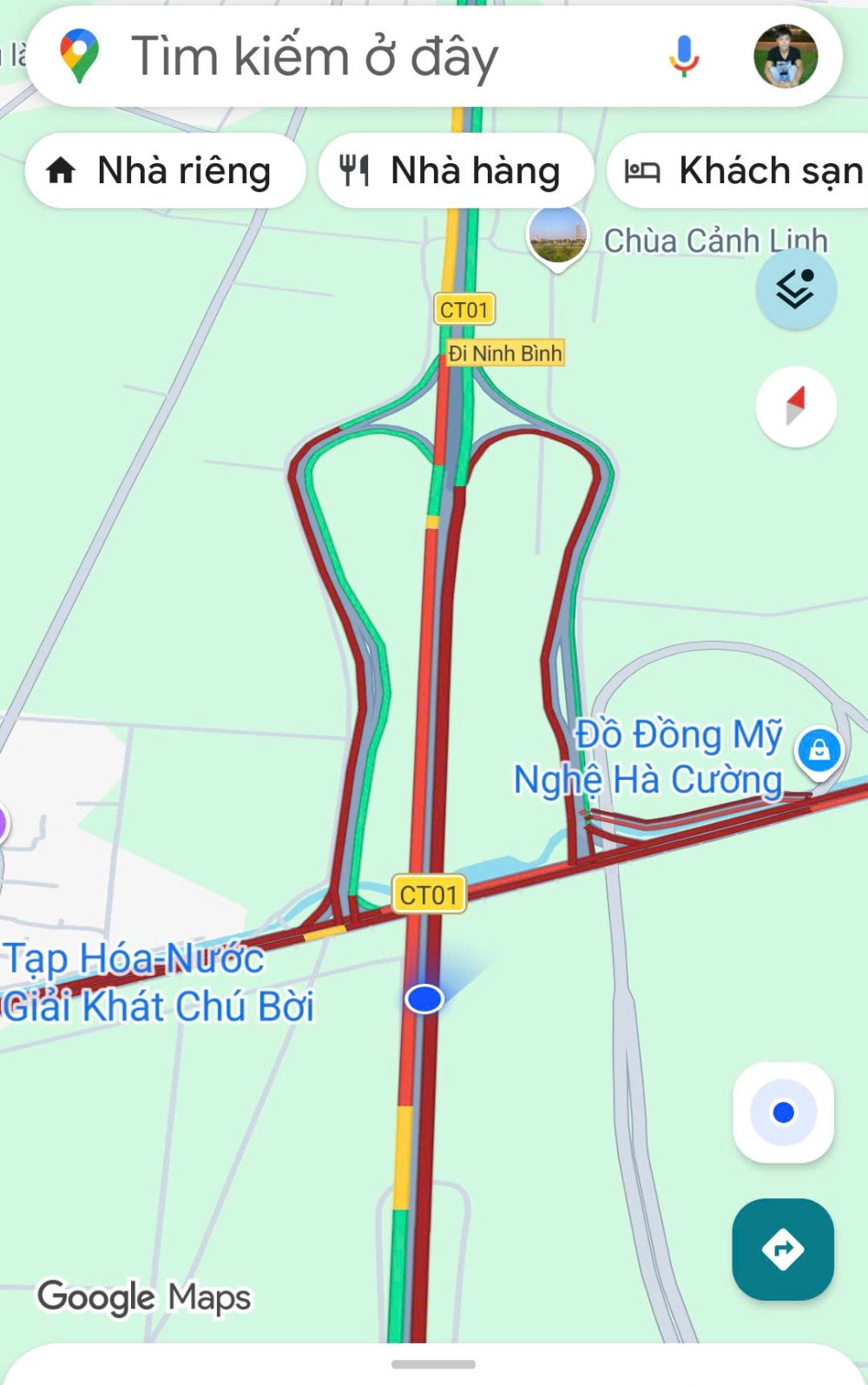Start voice search with microphone
Viewport: 868px width, 1385px height.
click(x=684, y=57)
